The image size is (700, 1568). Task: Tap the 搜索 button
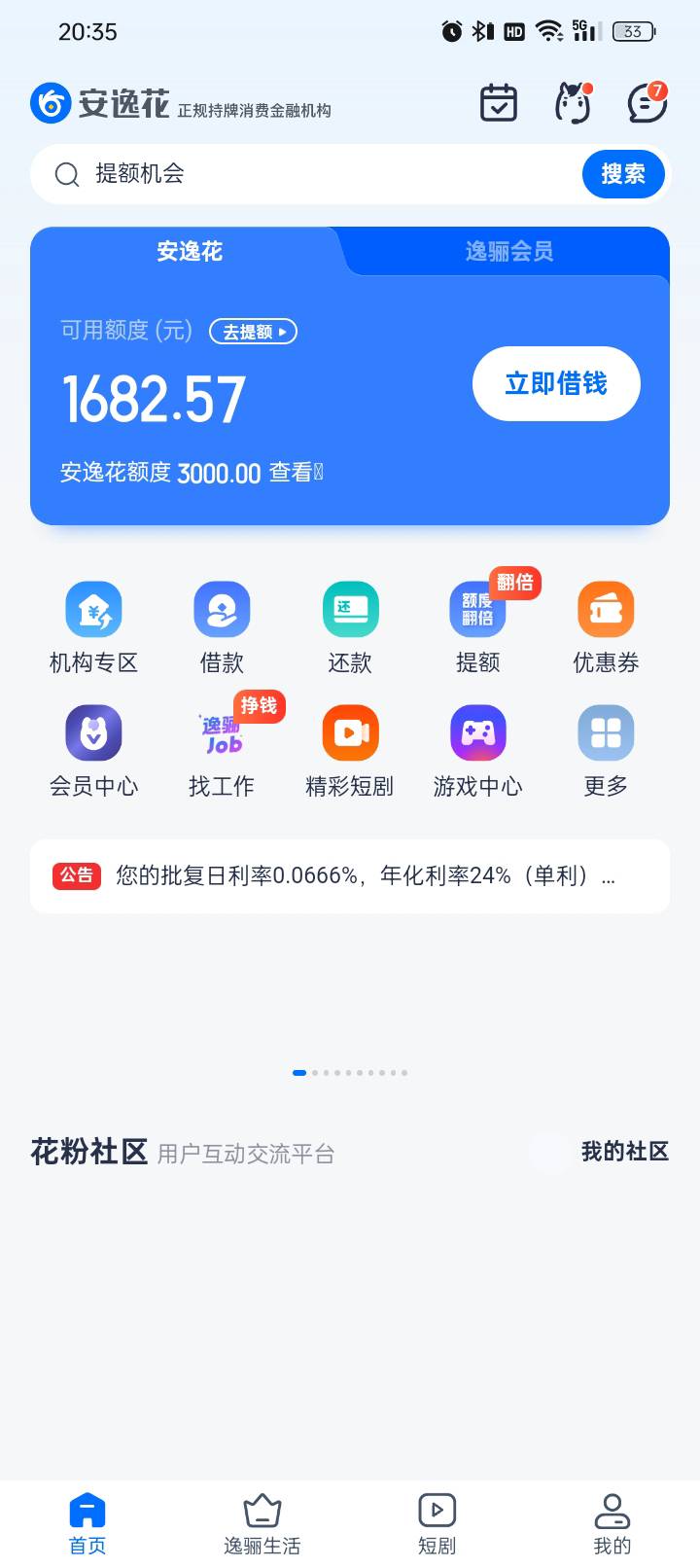pyautogui.click(x=623, y=174)
